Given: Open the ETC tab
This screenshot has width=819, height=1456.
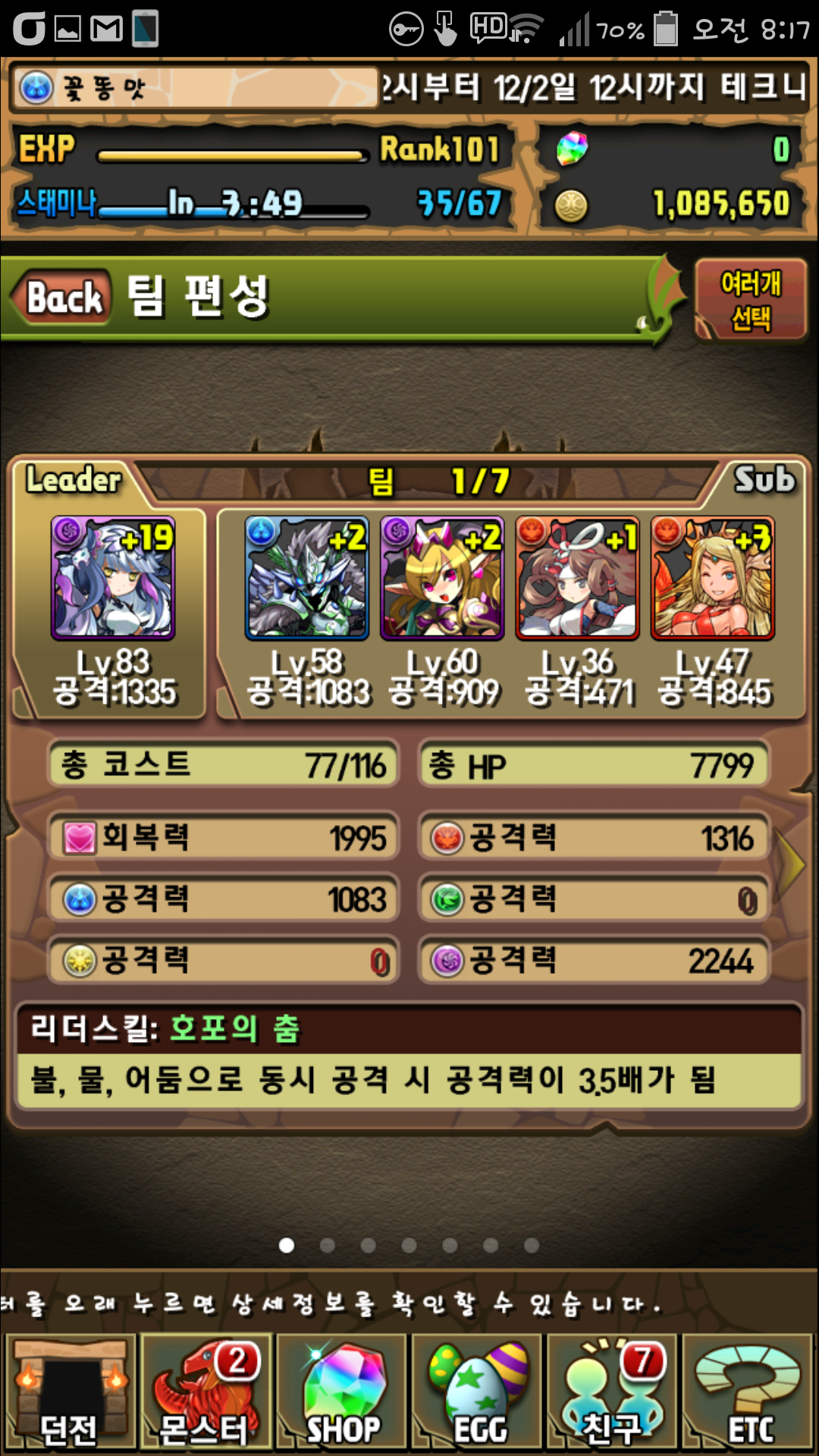Looking at the screenshot, I should tap(748, 1392).
